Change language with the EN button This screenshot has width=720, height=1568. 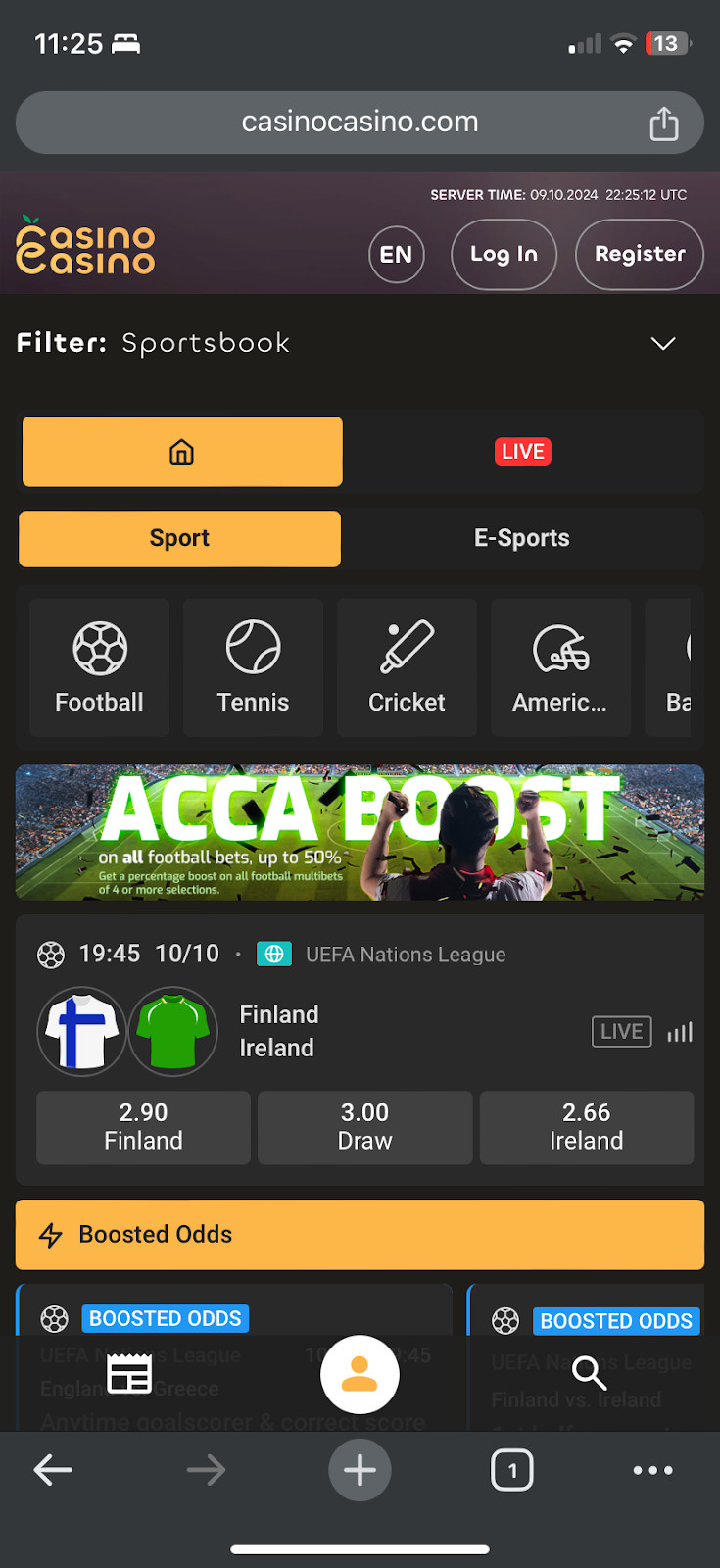tap(396, 255)
